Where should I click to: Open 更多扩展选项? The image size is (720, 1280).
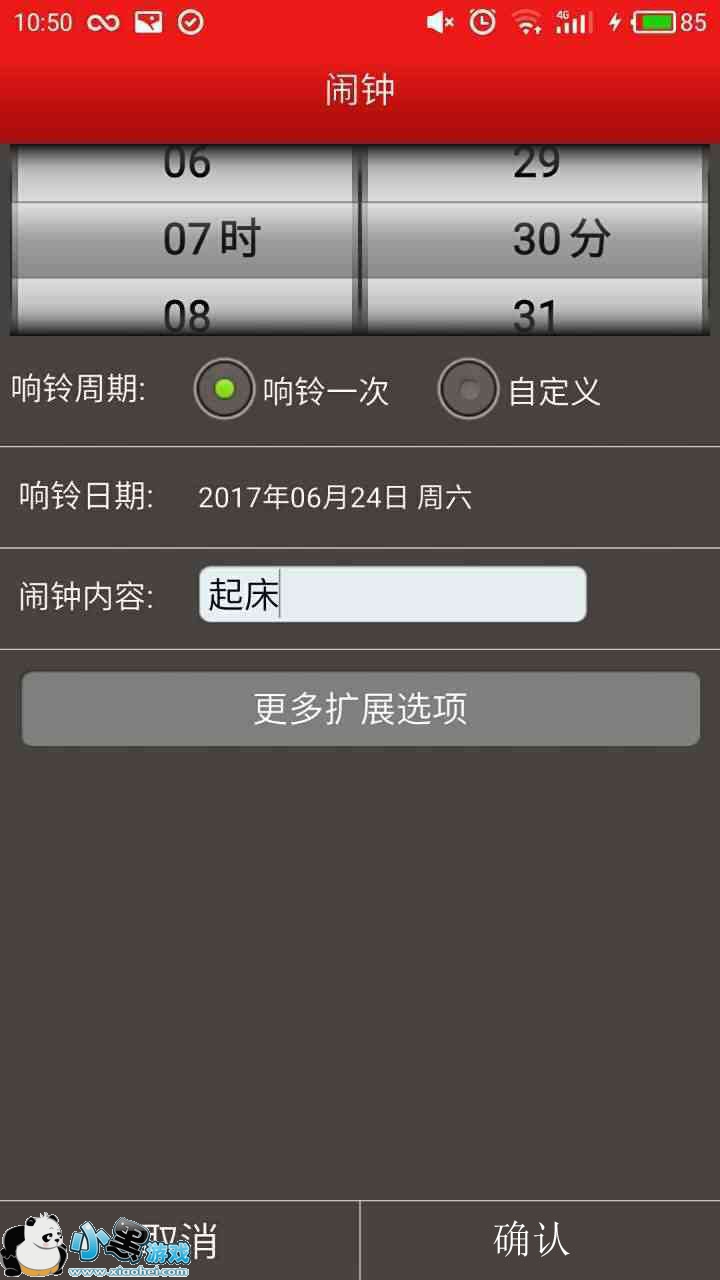point(360,709)
